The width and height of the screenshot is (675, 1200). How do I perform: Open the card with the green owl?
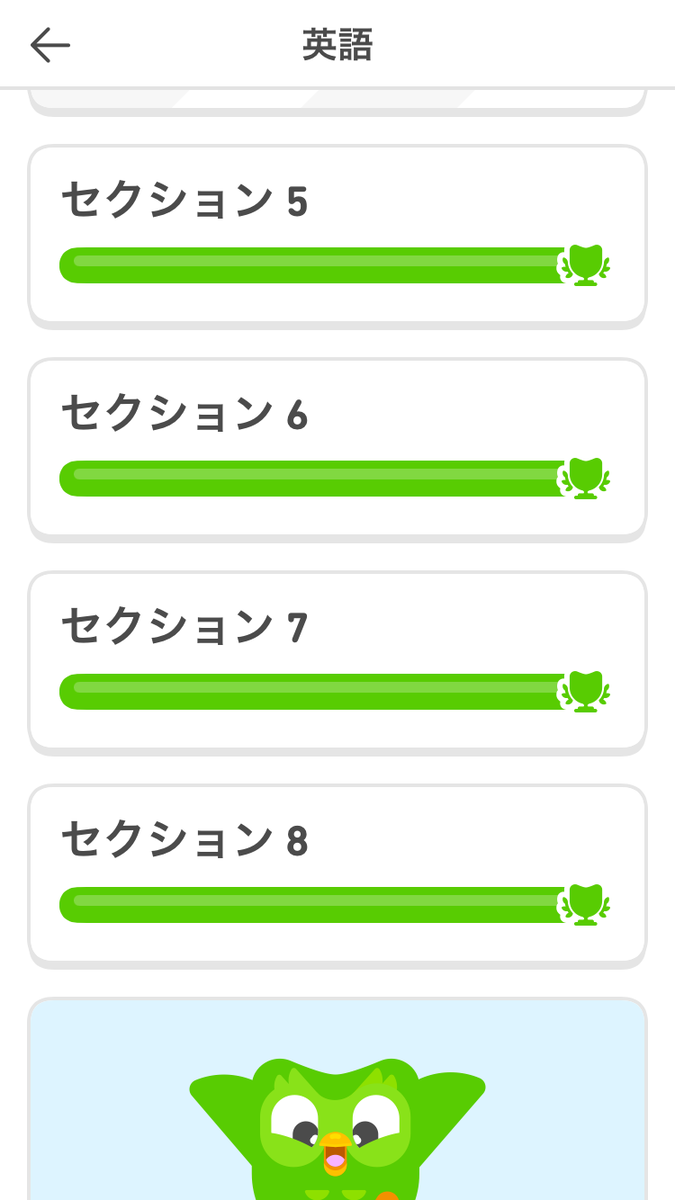click(337, 1100)
